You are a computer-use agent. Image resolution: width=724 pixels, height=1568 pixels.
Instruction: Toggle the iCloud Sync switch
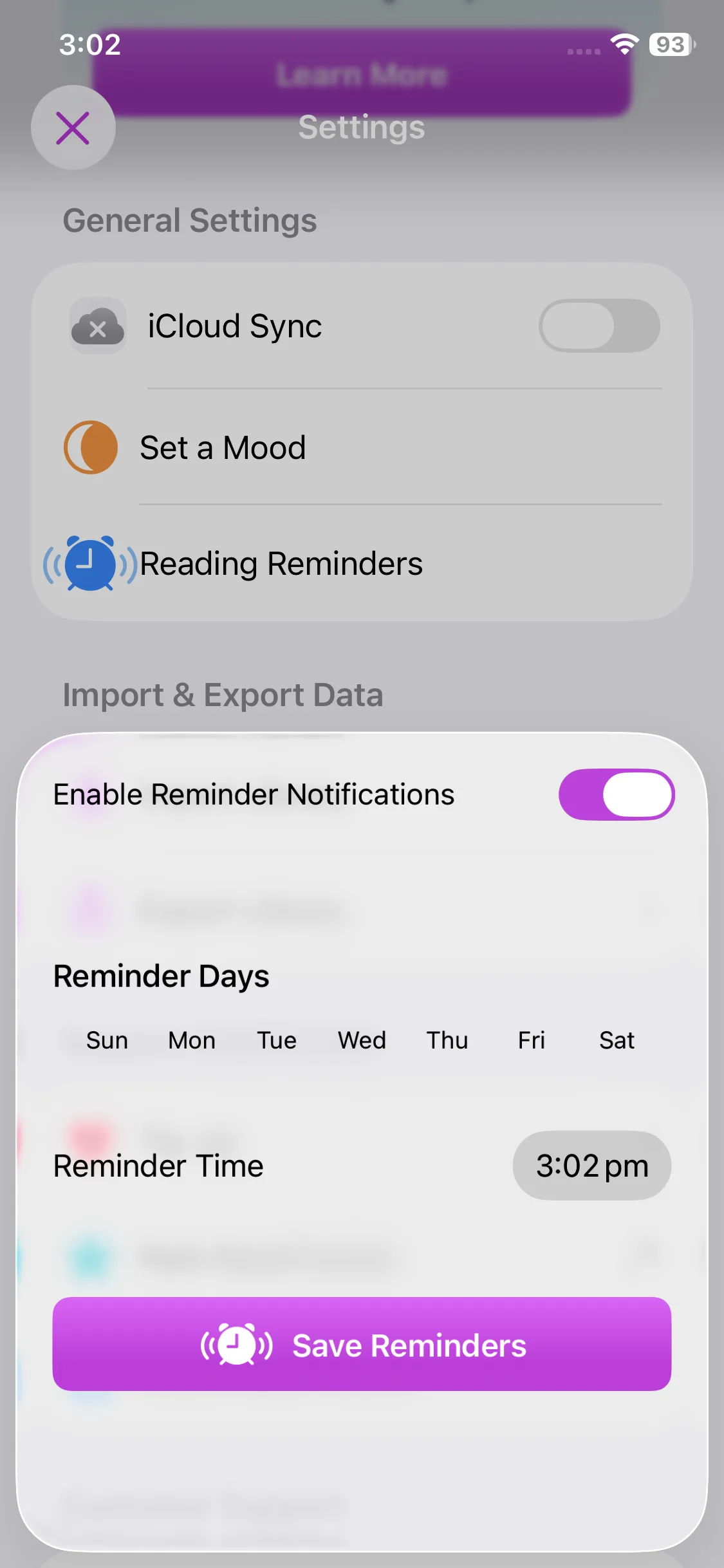(x=599, y=326)
